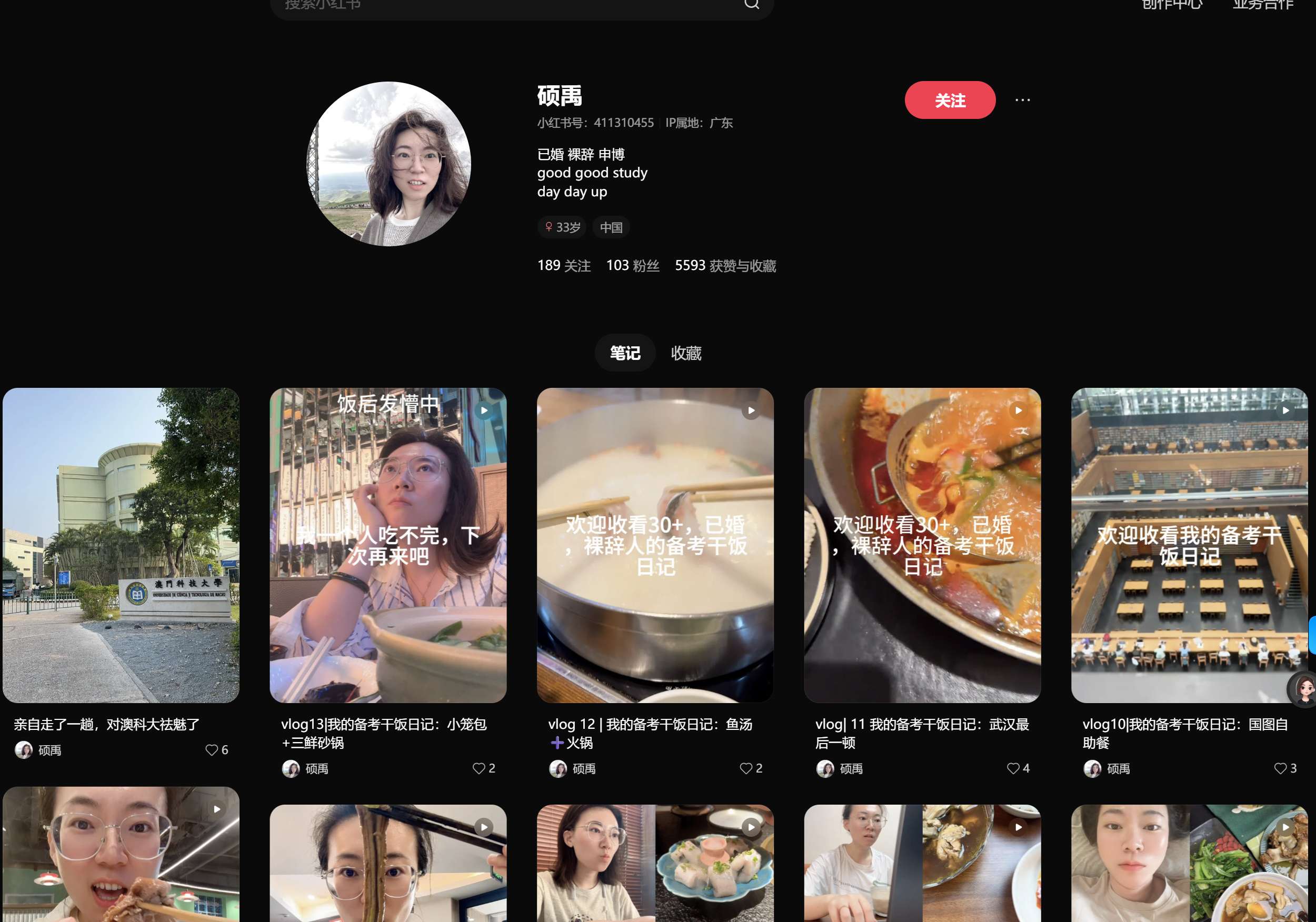Tap the 搜索小红书 search field
This screenshot has height=922, width=1316.
[x=504, y=6]
